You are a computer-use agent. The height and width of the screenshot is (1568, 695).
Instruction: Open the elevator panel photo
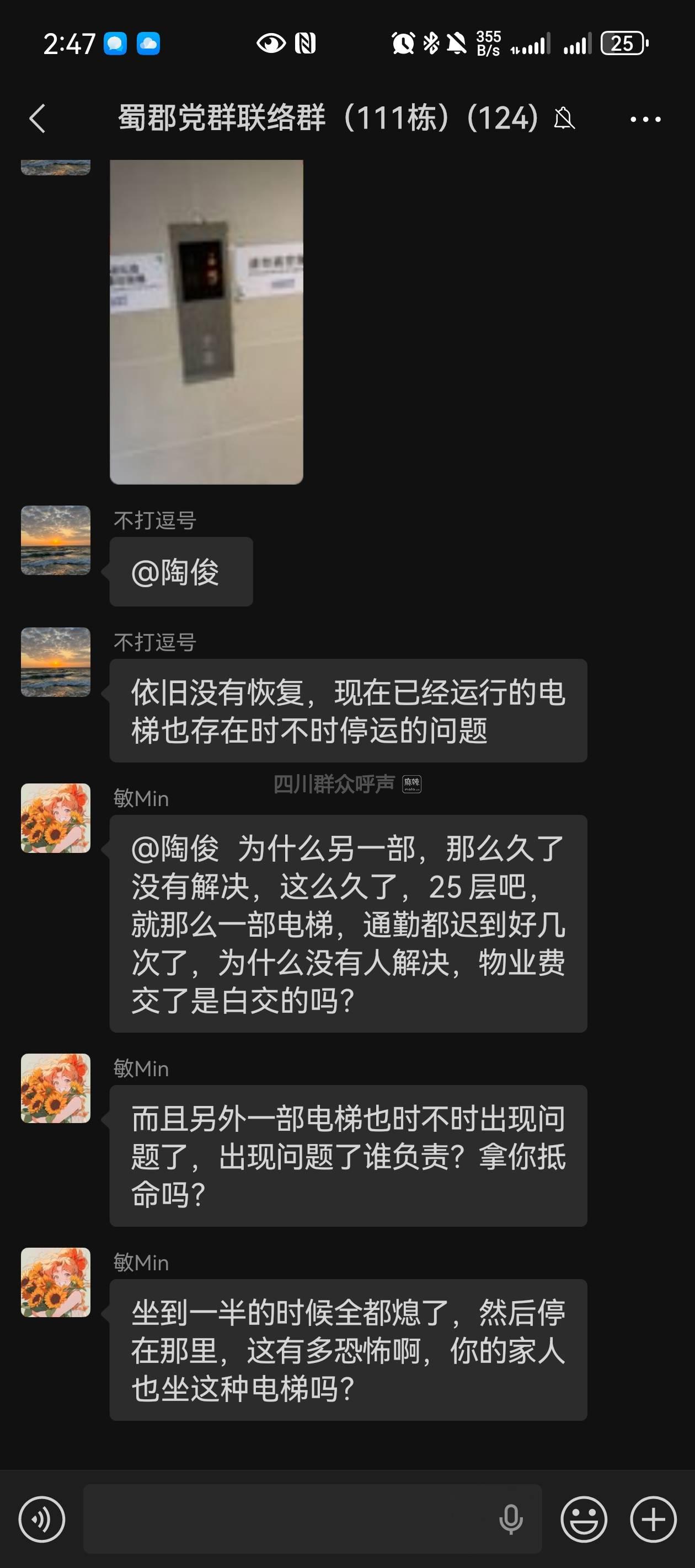206,321
